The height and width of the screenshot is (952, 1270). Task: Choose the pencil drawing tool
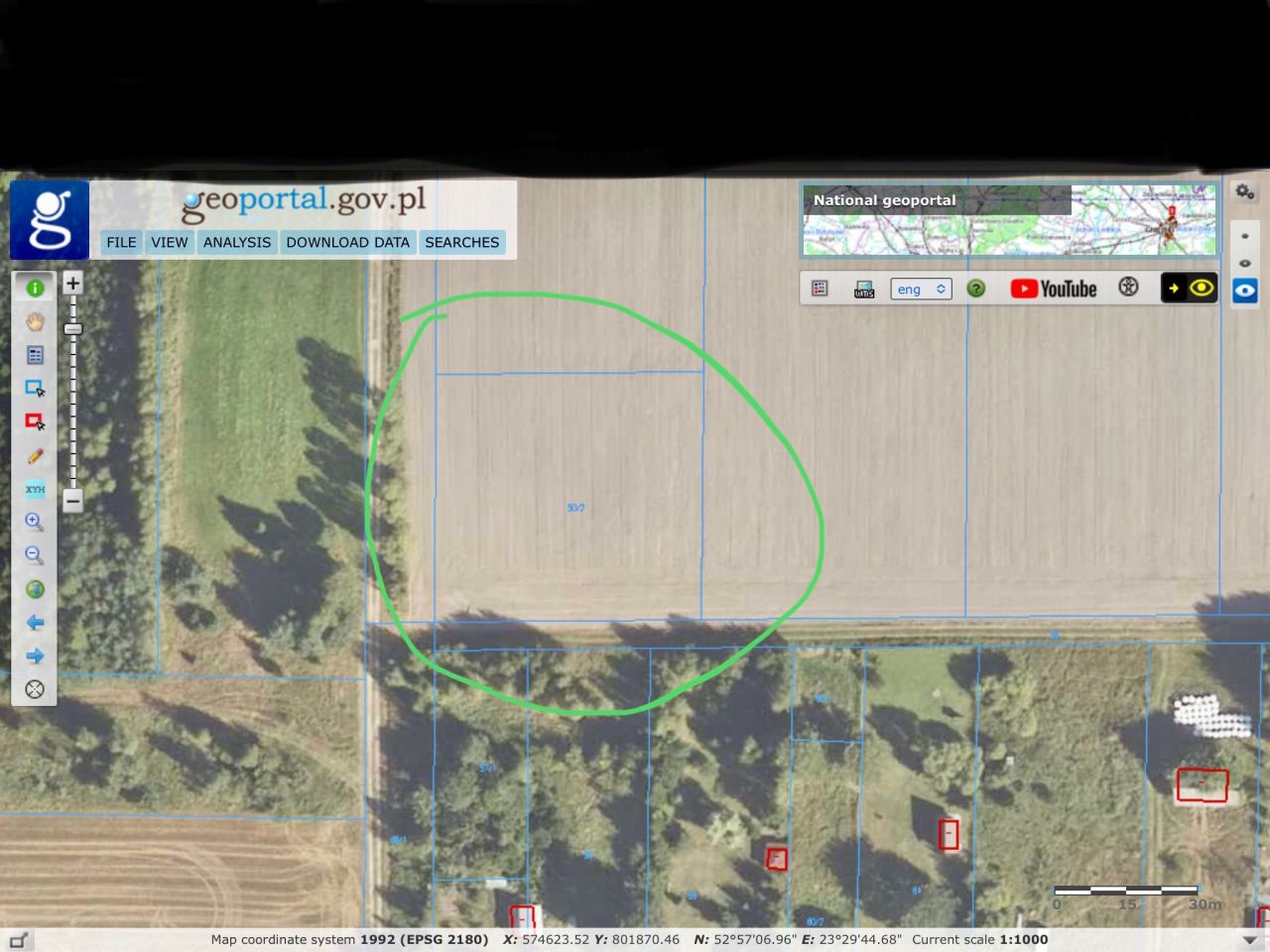tap(35, 456)
